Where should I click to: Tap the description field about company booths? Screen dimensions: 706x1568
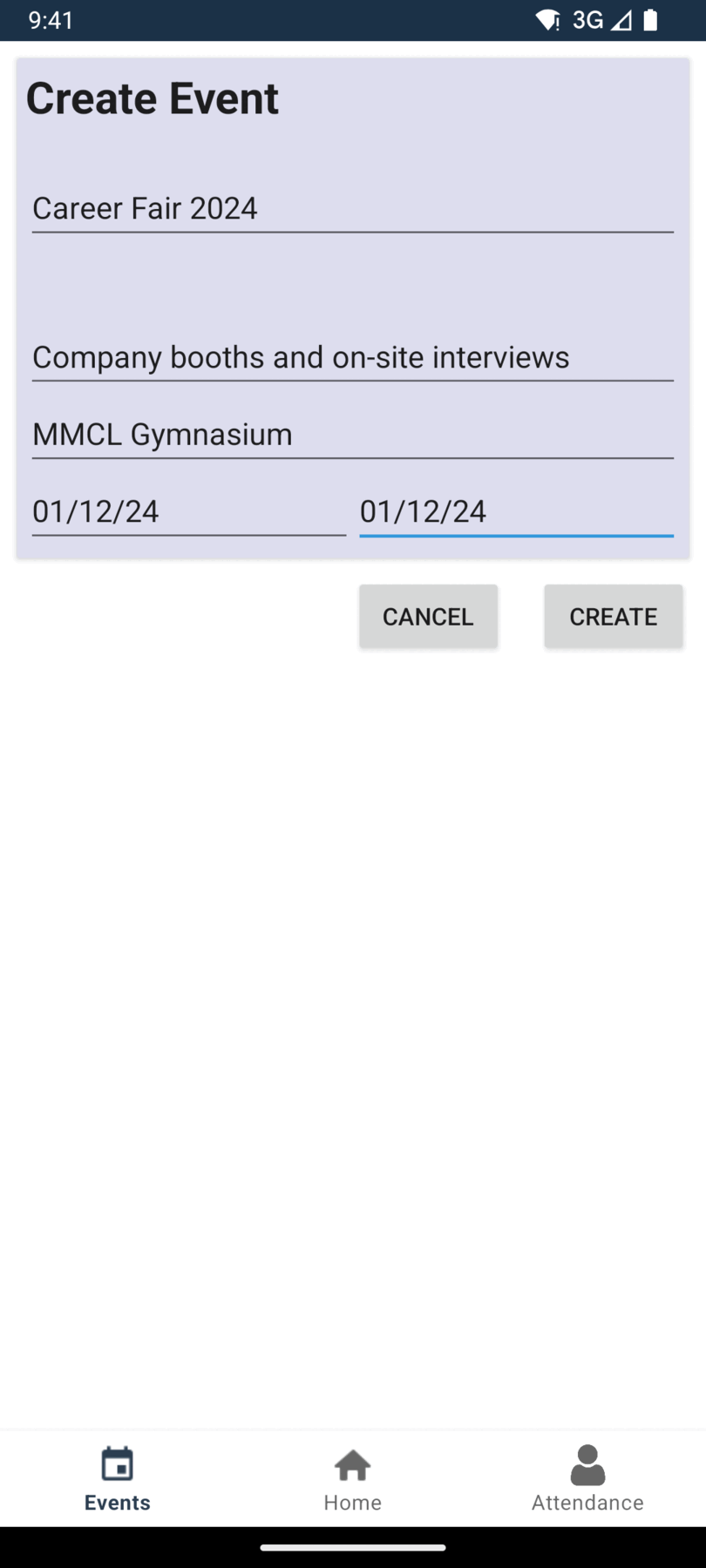pos(352,358)
